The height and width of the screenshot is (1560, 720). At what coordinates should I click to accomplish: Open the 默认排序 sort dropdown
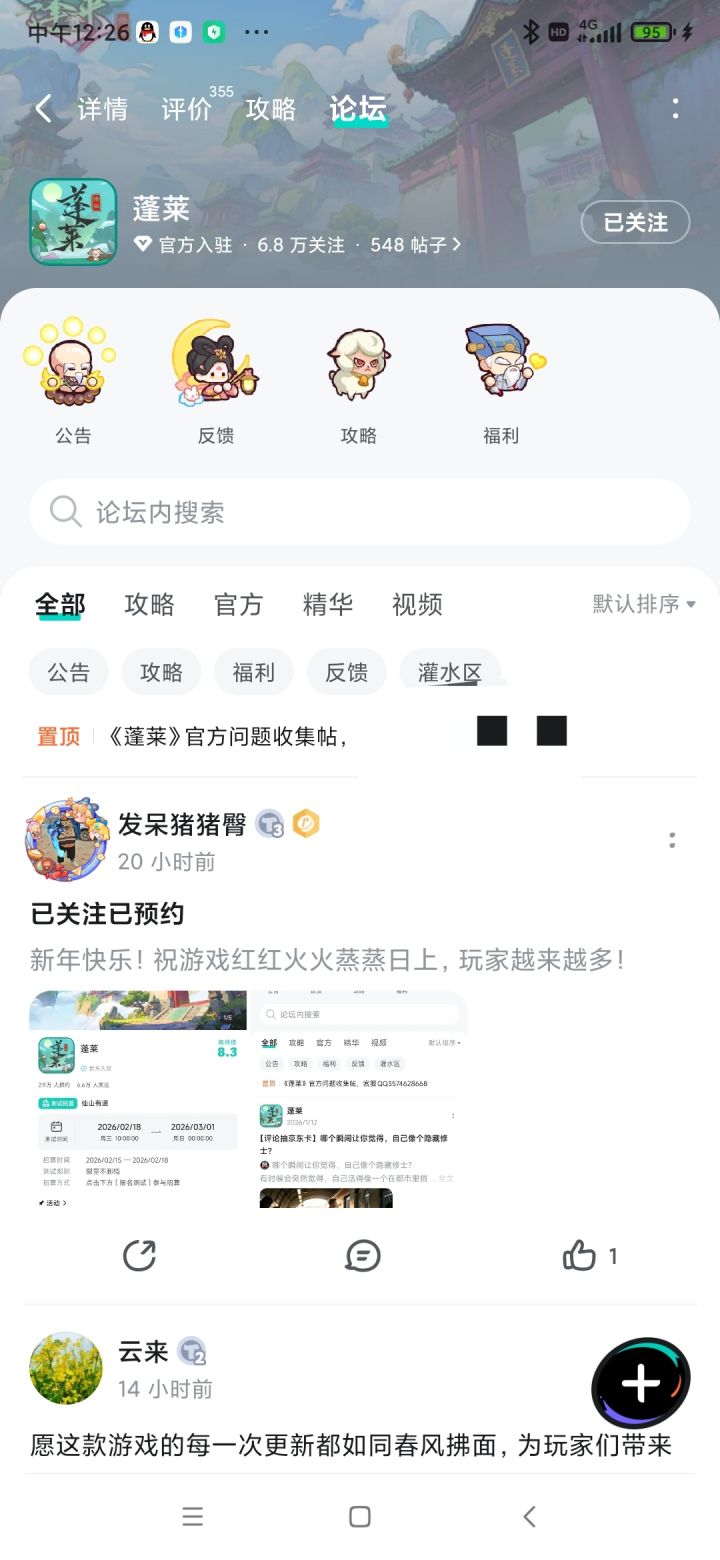click(643, 604)
